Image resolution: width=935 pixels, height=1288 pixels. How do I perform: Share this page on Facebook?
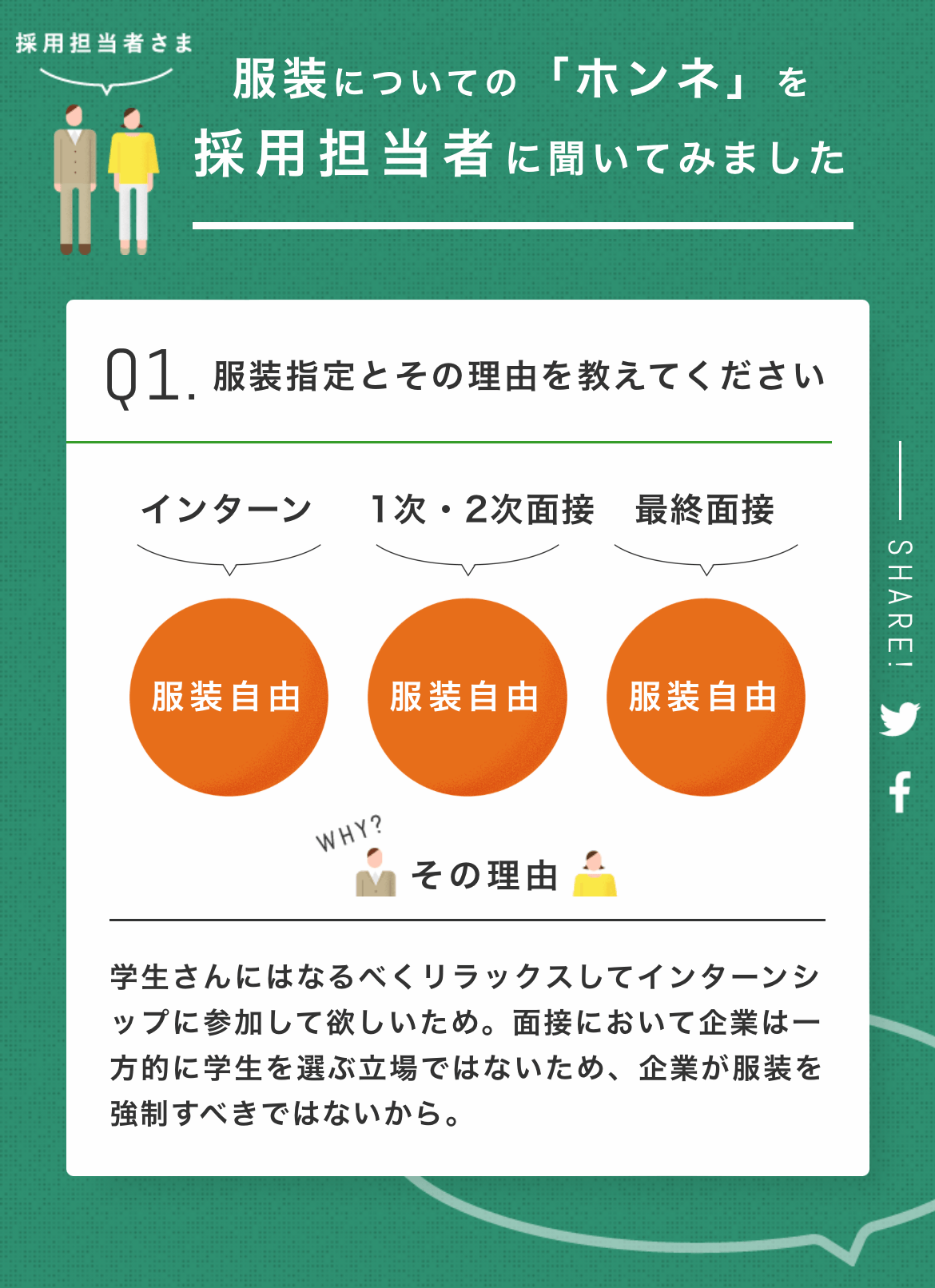click(900, 792)
